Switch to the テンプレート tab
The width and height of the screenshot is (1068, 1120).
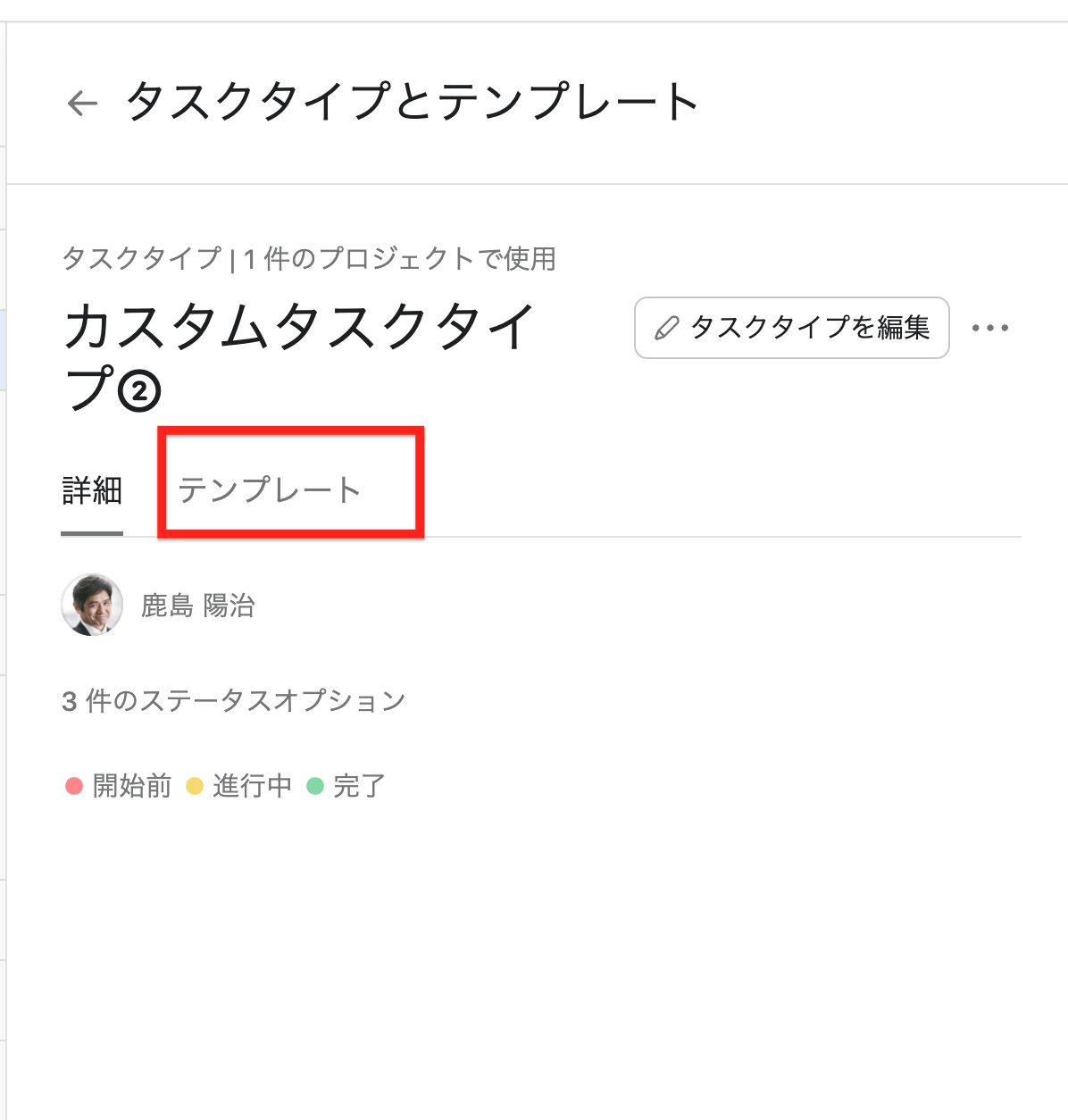click(269, 490)
